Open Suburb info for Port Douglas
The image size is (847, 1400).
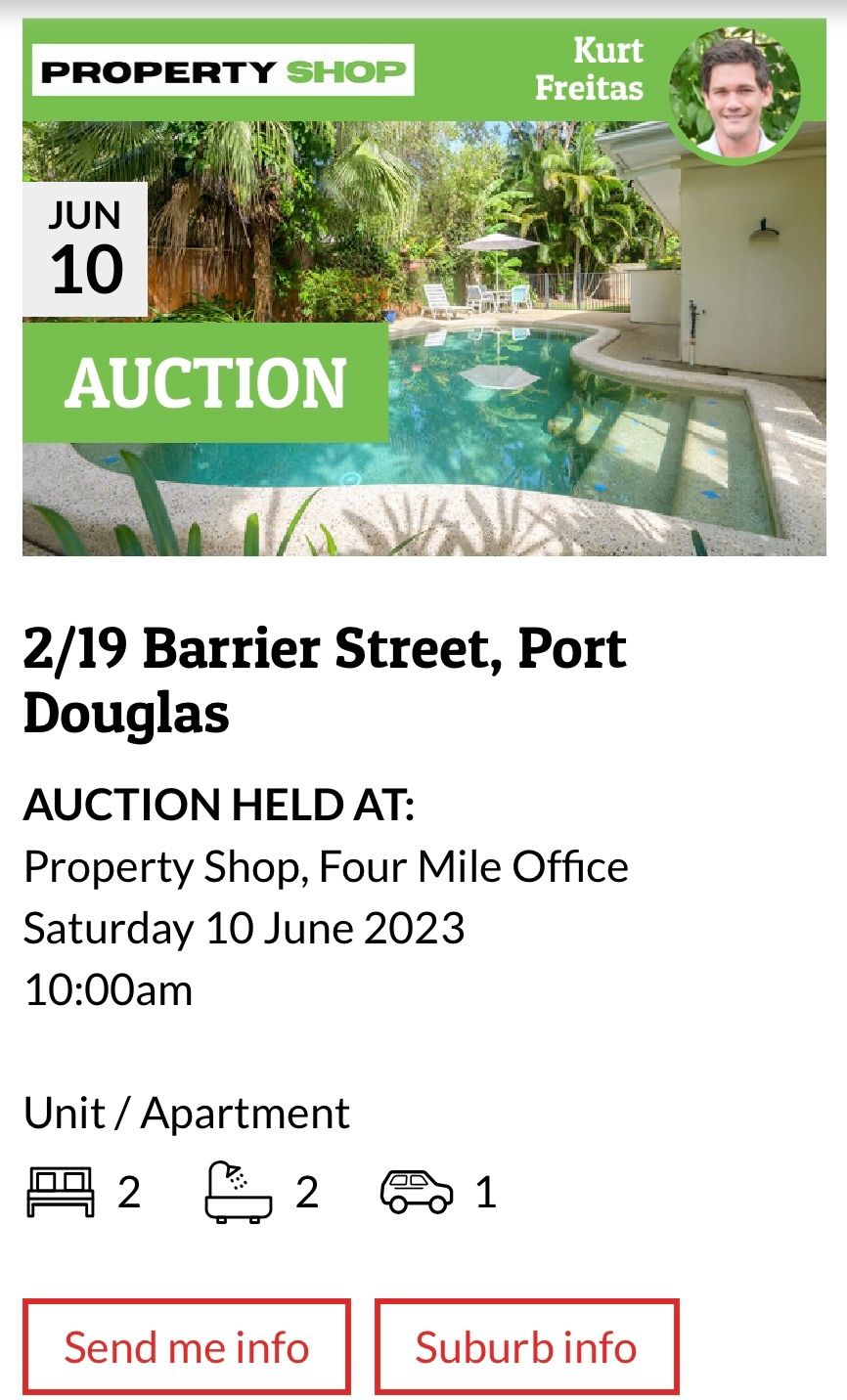(x=526, y=1346)
